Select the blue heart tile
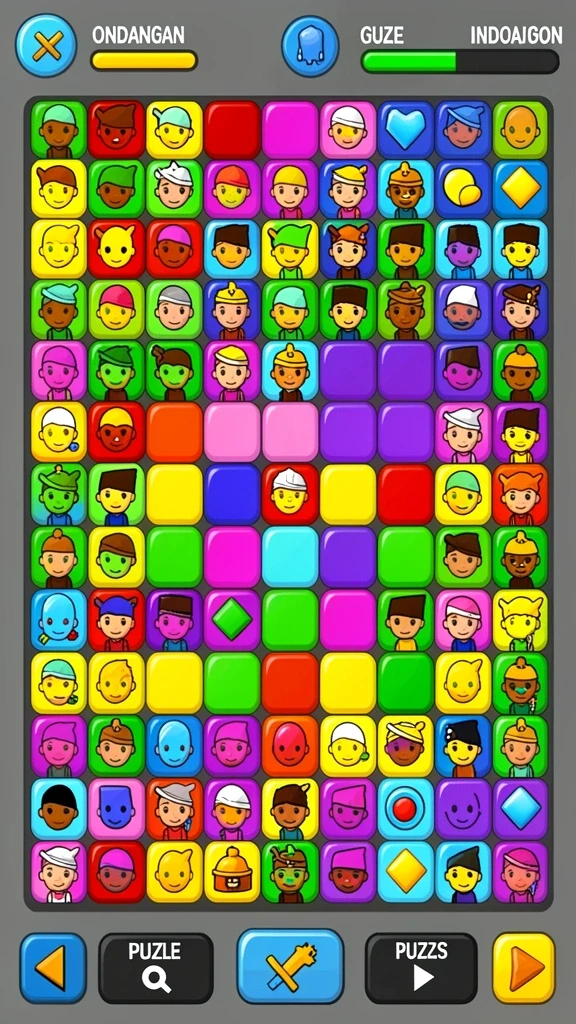Viewport: 576px width, 1024px height. pyautogui.click(x=406, y=129)
